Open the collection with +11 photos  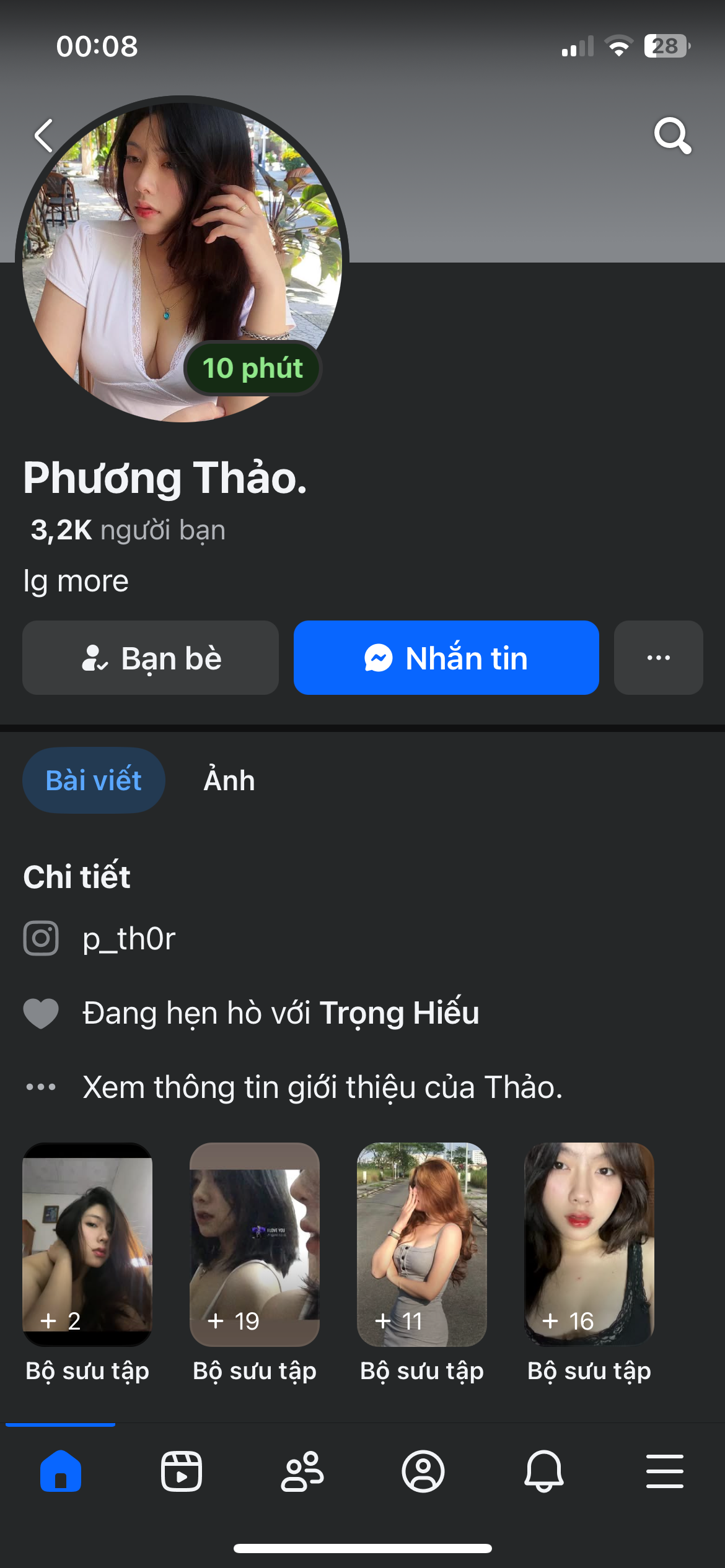pyautogui.click(x=422, y=1245)
